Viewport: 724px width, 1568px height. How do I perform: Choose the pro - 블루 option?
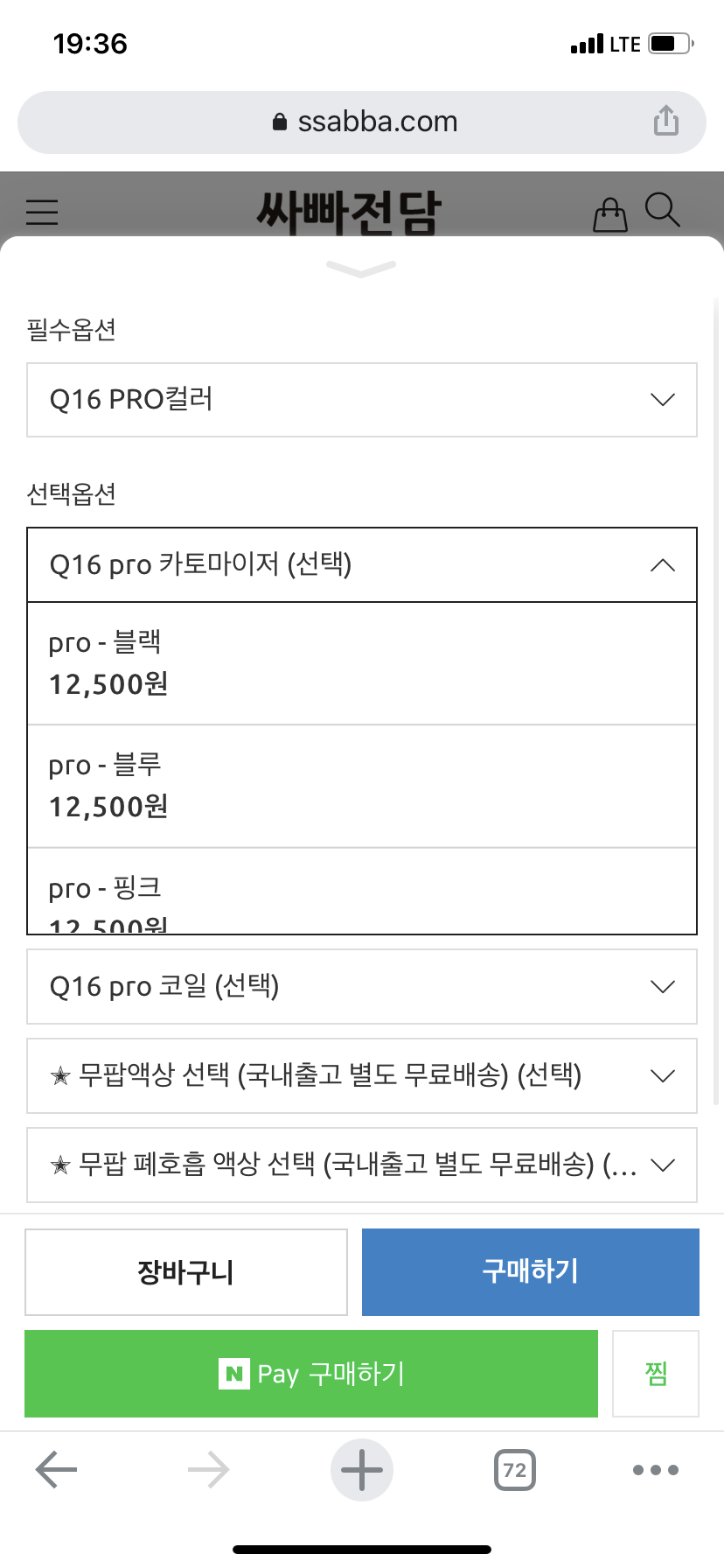(362, 786)
